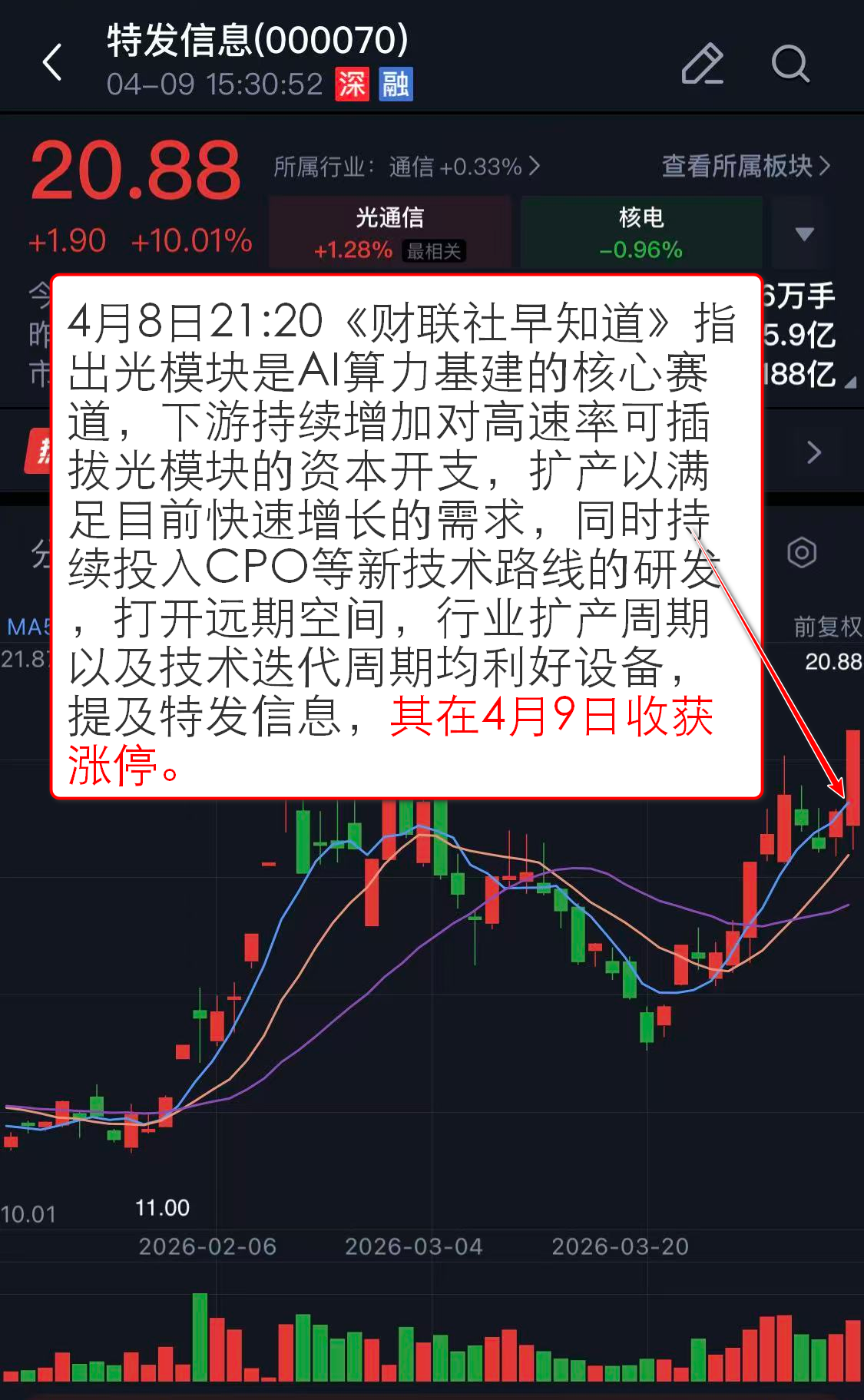Open chart settings hexagon icon
The image size is (864, 1400).
click(801, 552)
